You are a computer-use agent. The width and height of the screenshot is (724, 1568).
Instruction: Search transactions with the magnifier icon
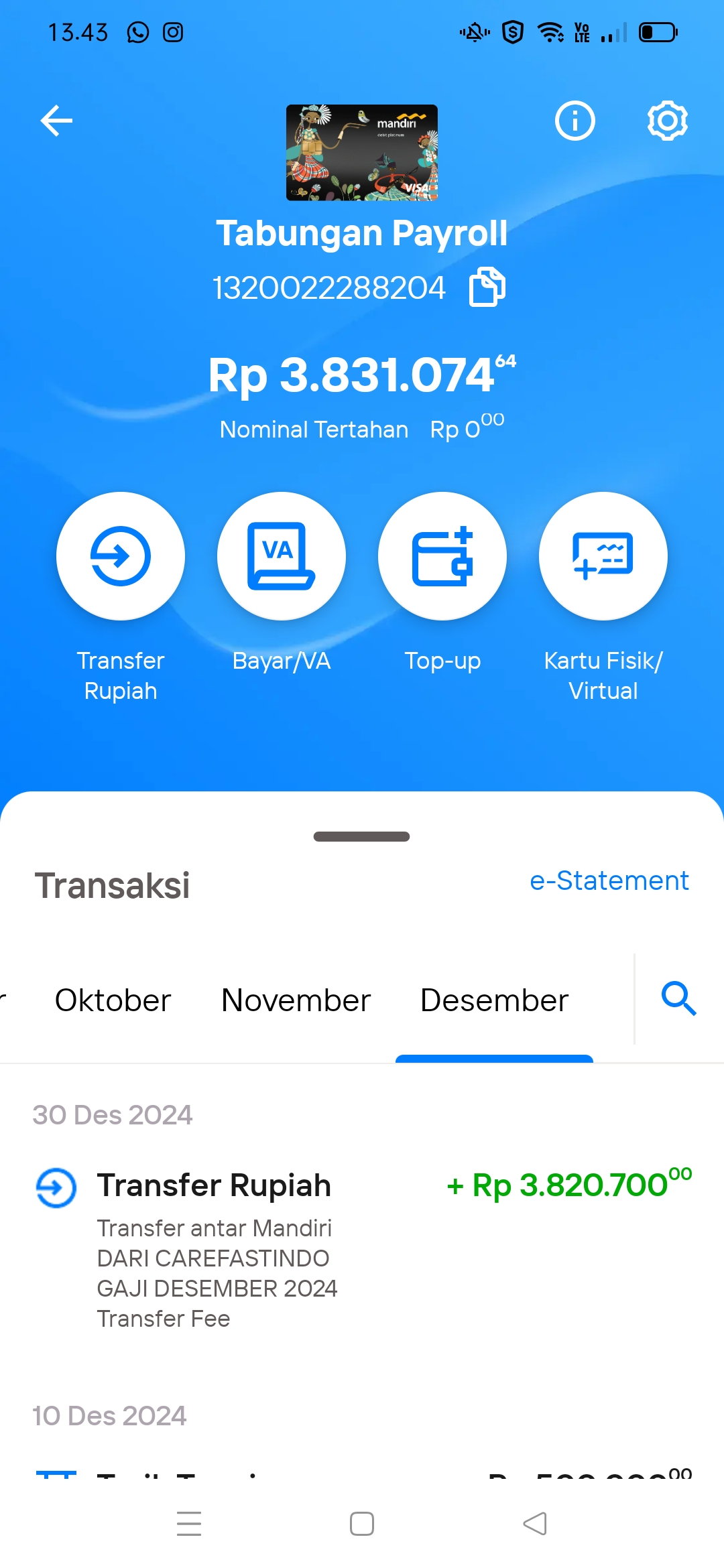pyautogui.click(x=679, y=999)
